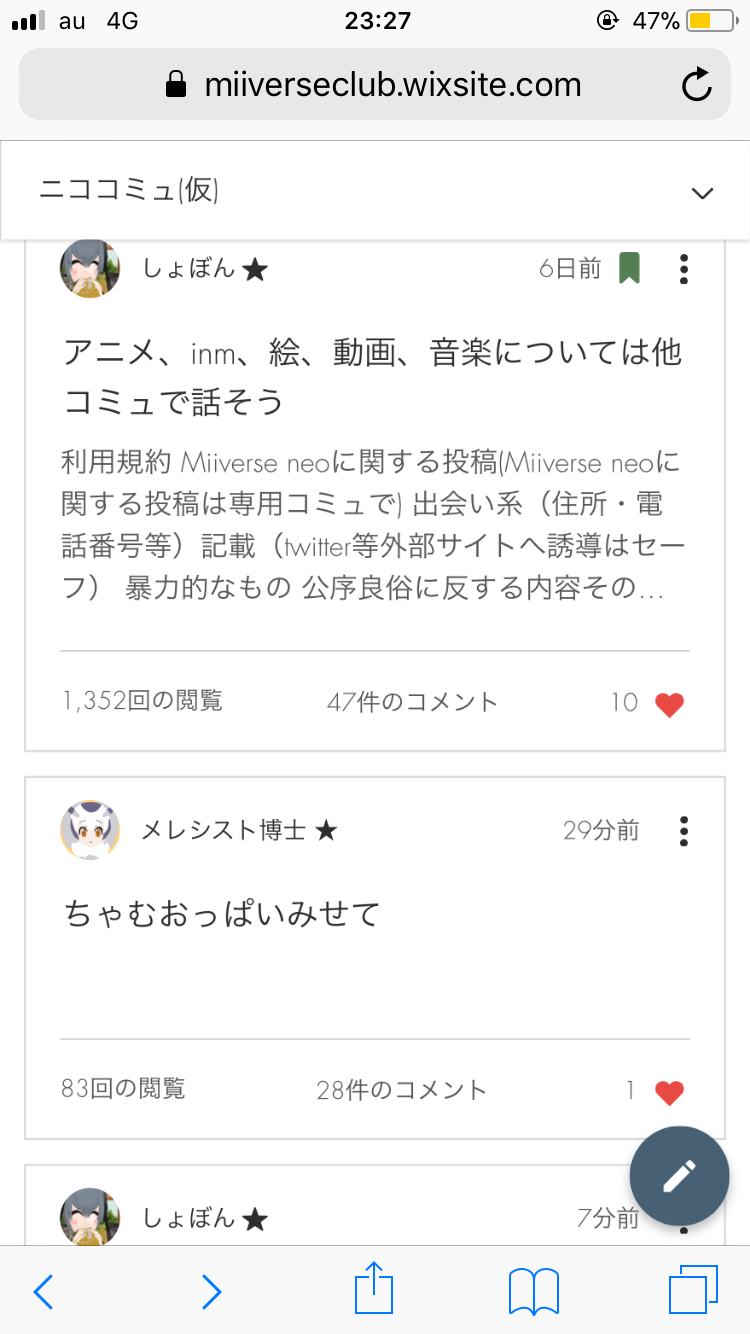This screenshot has height=1334, width=750.
Task: Go back in Safari browser
Action: [x=44, y=1292]
